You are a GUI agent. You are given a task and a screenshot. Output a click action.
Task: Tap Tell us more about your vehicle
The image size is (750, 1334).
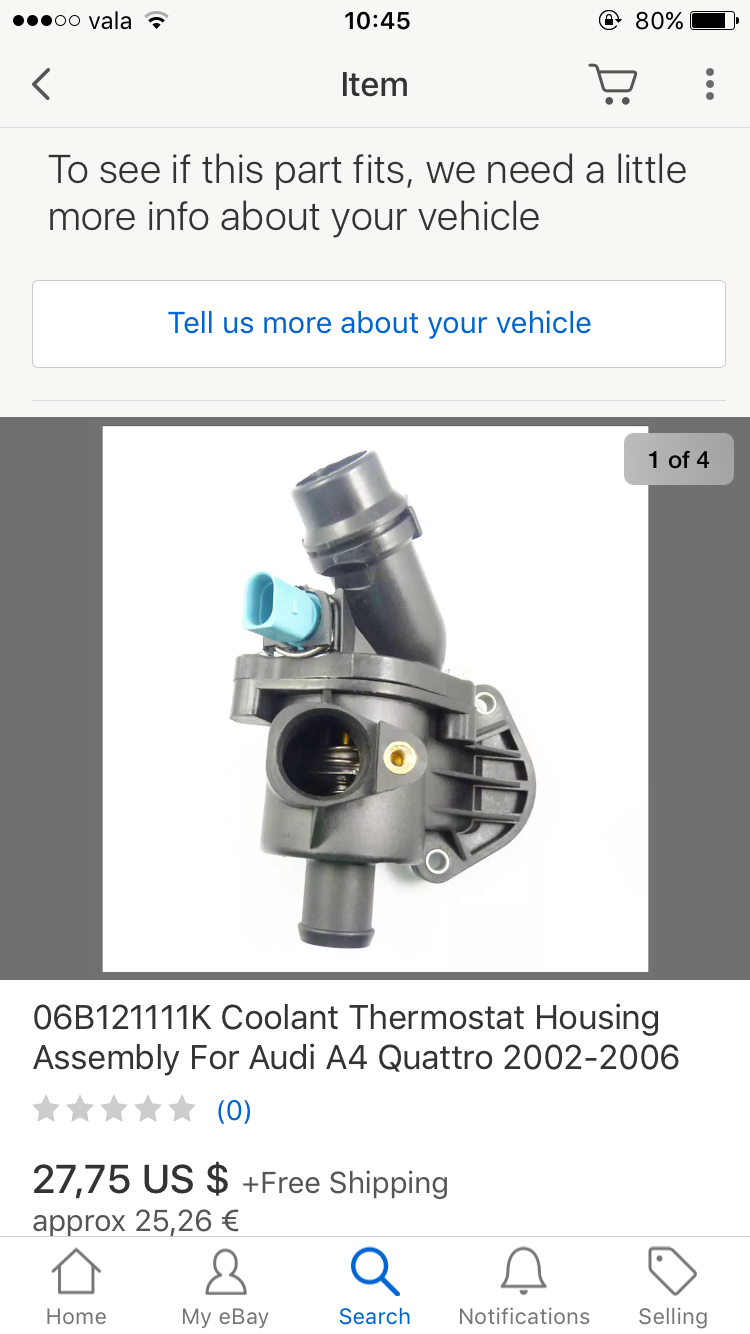379,324
